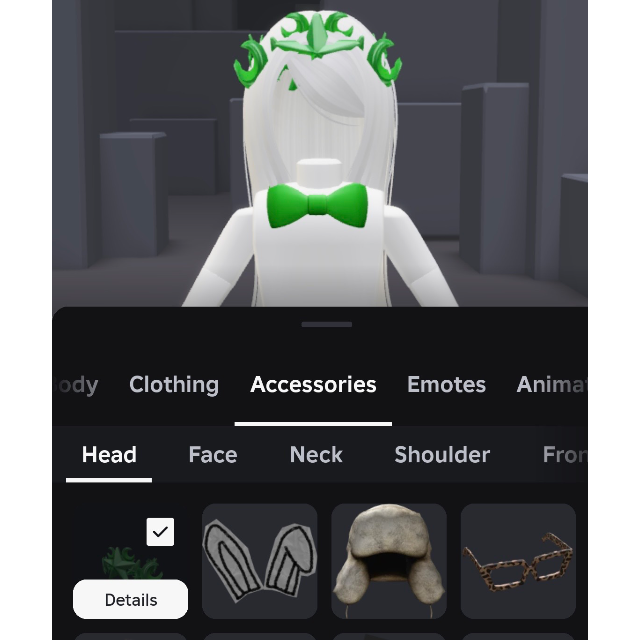This screenshot has width=640, height=640.
Task: Switch to Neck accessories
Action: click(x=316, y=455)
